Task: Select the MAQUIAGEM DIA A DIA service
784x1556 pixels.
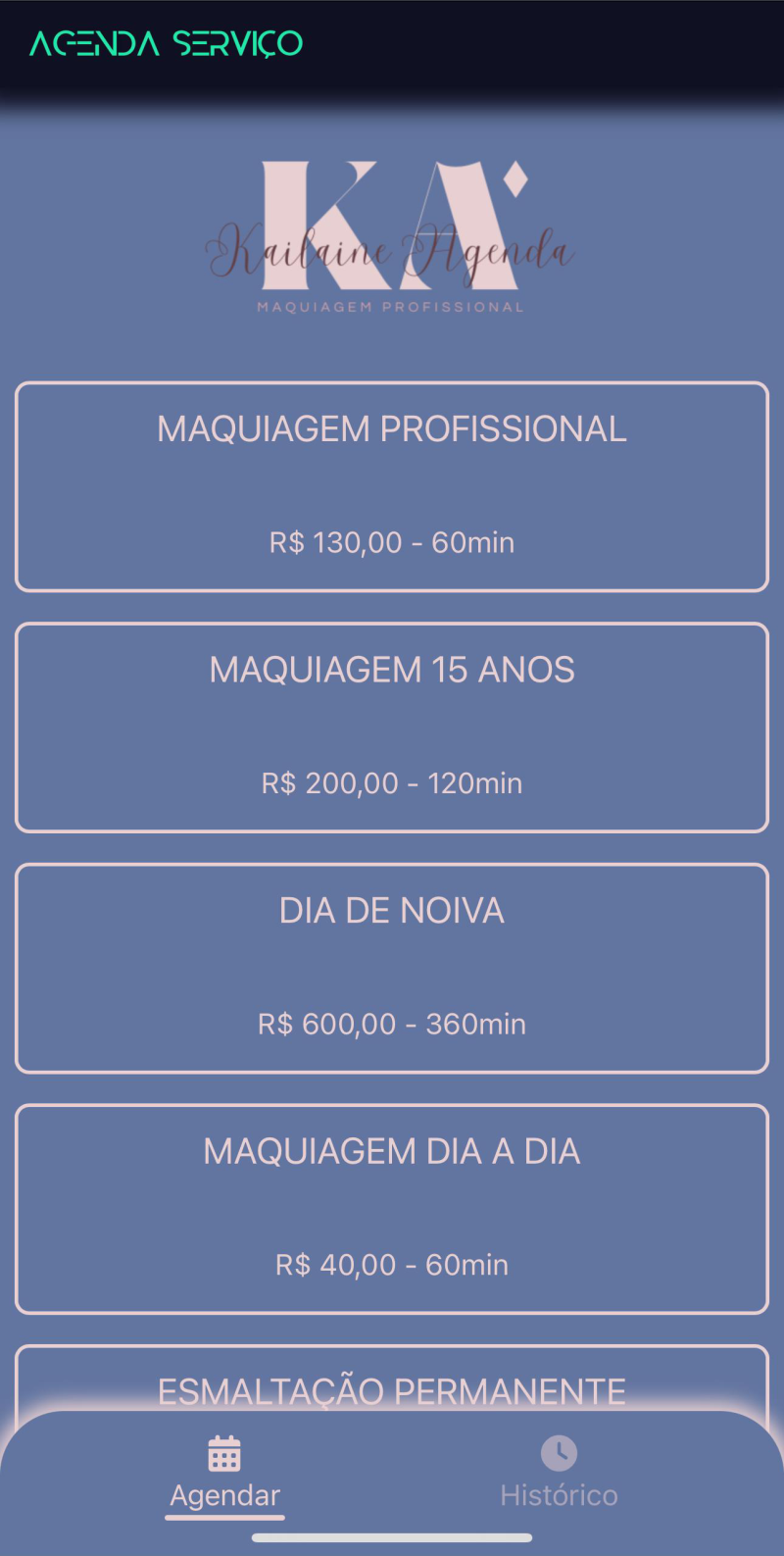Action: click(x=392, y=1208)
